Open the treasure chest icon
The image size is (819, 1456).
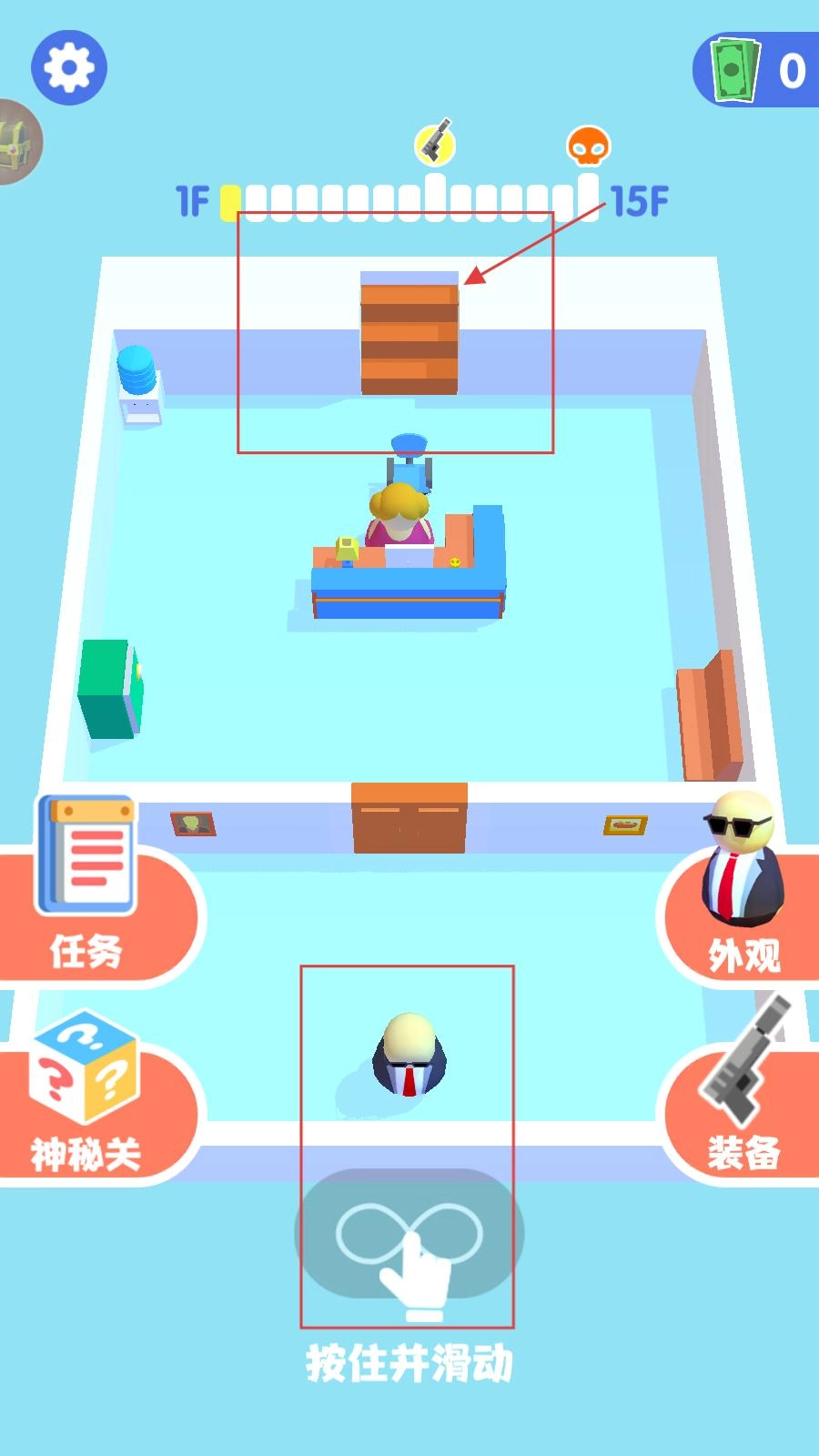coord(18,142)
